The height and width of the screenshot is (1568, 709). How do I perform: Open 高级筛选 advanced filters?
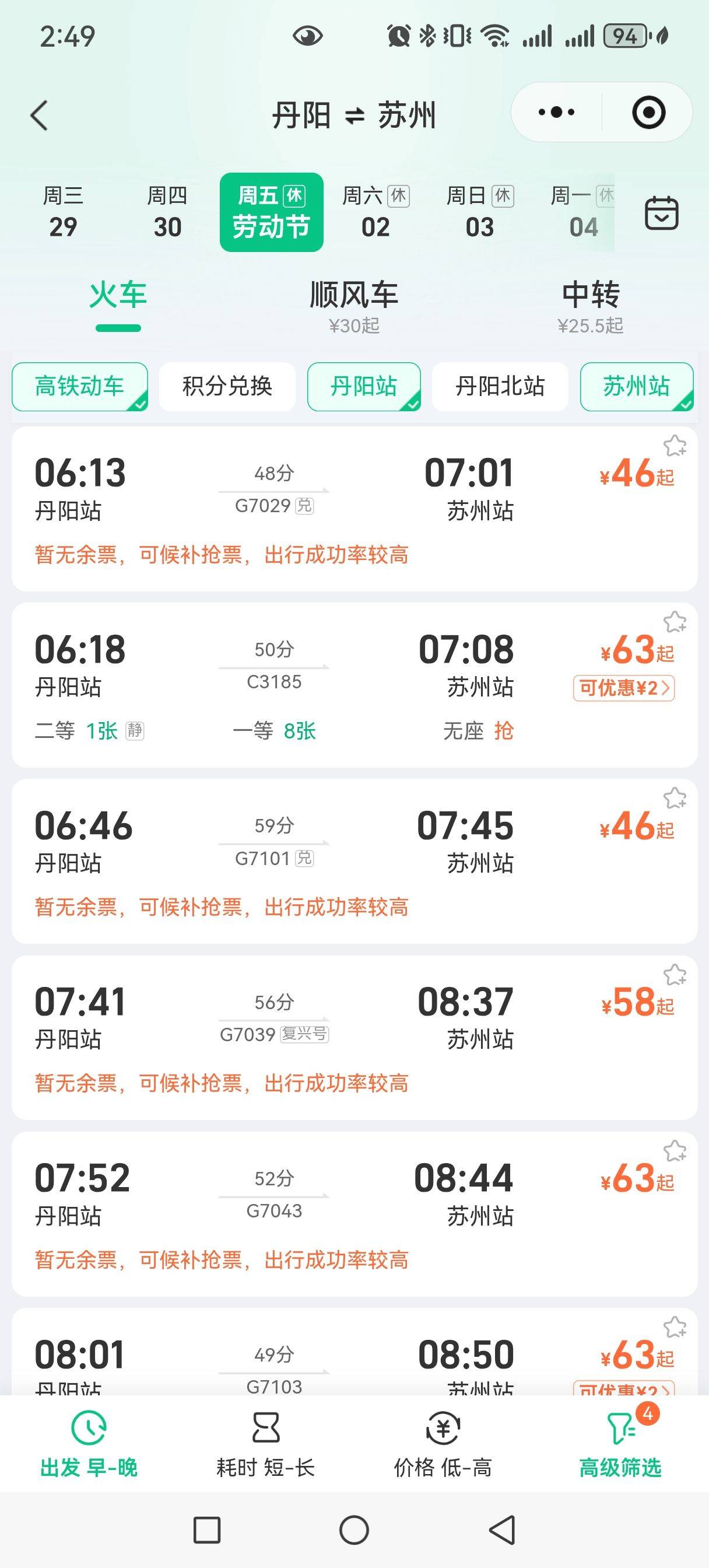(620, 1443)
